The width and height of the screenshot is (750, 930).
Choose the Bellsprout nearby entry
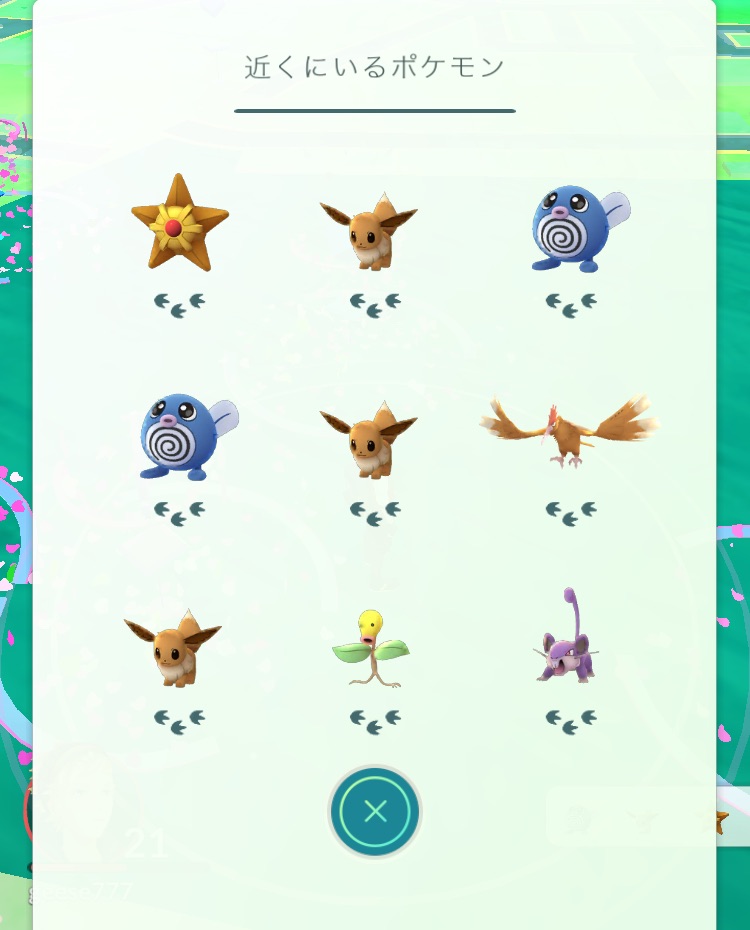click(x=369, y=647)
